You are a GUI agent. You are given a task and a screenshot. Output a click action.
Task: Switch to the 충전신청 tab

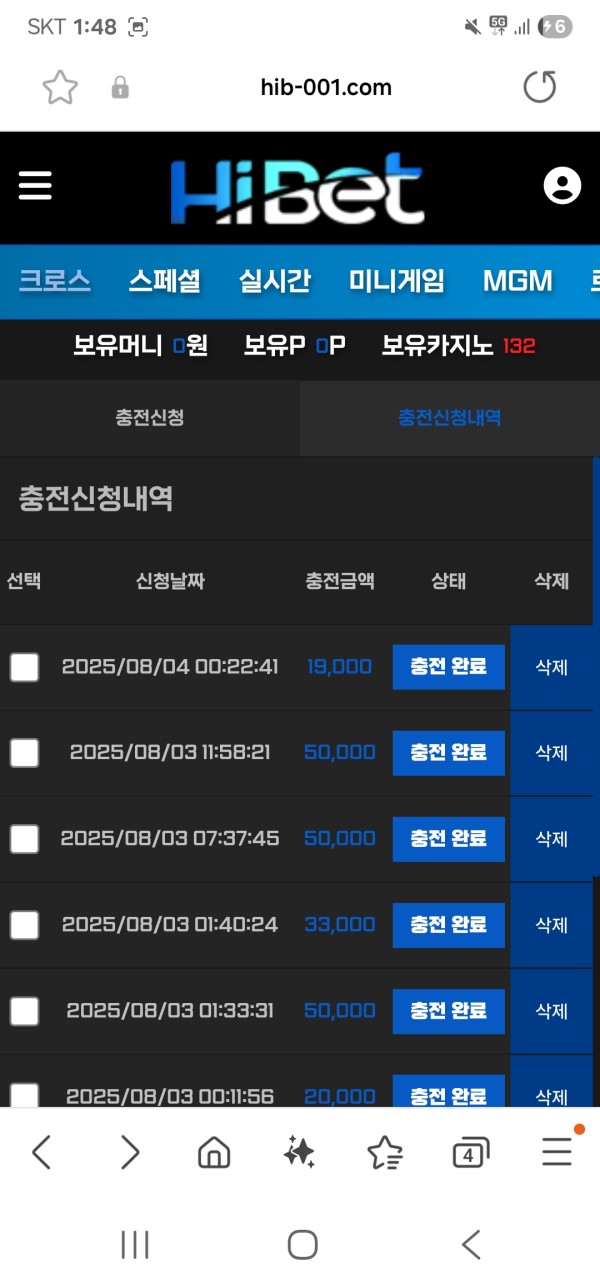pos(150,418)
